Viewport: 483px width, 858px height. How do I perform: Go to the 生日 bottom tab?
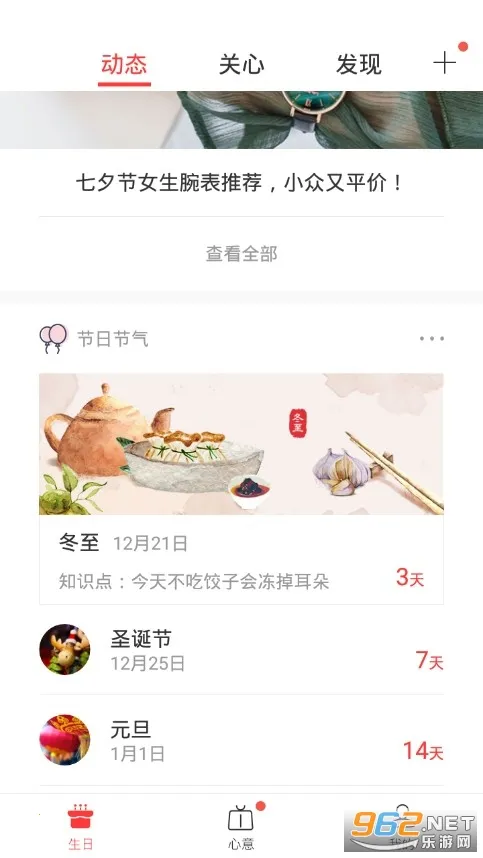pyautogui.click(x=80, y=827)
